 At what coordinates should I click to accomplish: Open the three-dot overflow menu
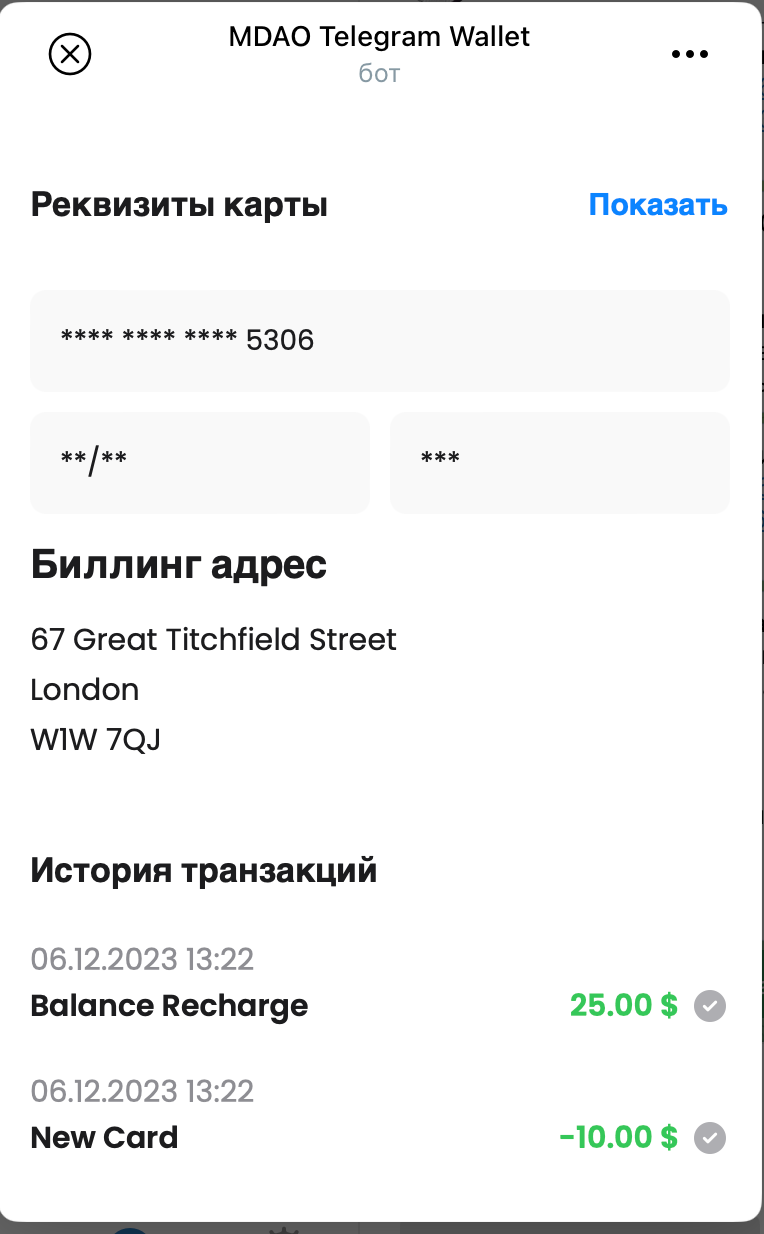(689, 54)
